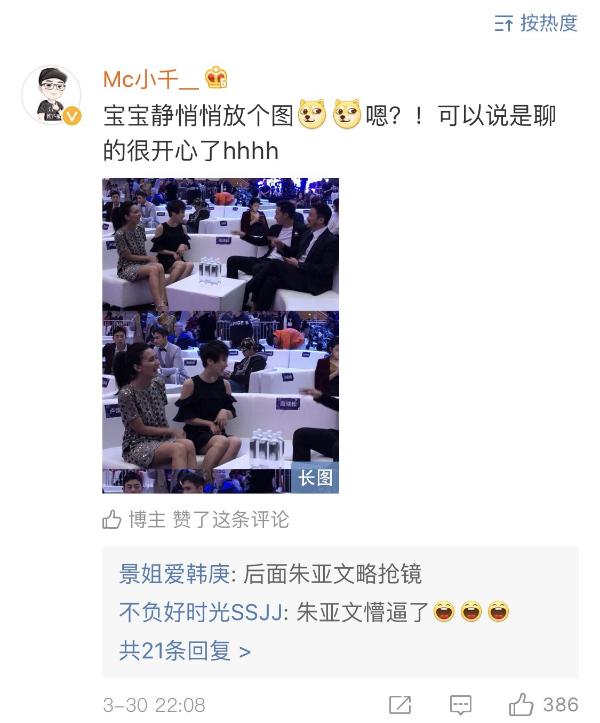This screenshot has height=723, width=600.
Task: Repost this comment with share icon
Action: pyautogui.click(x=400, y=705)
